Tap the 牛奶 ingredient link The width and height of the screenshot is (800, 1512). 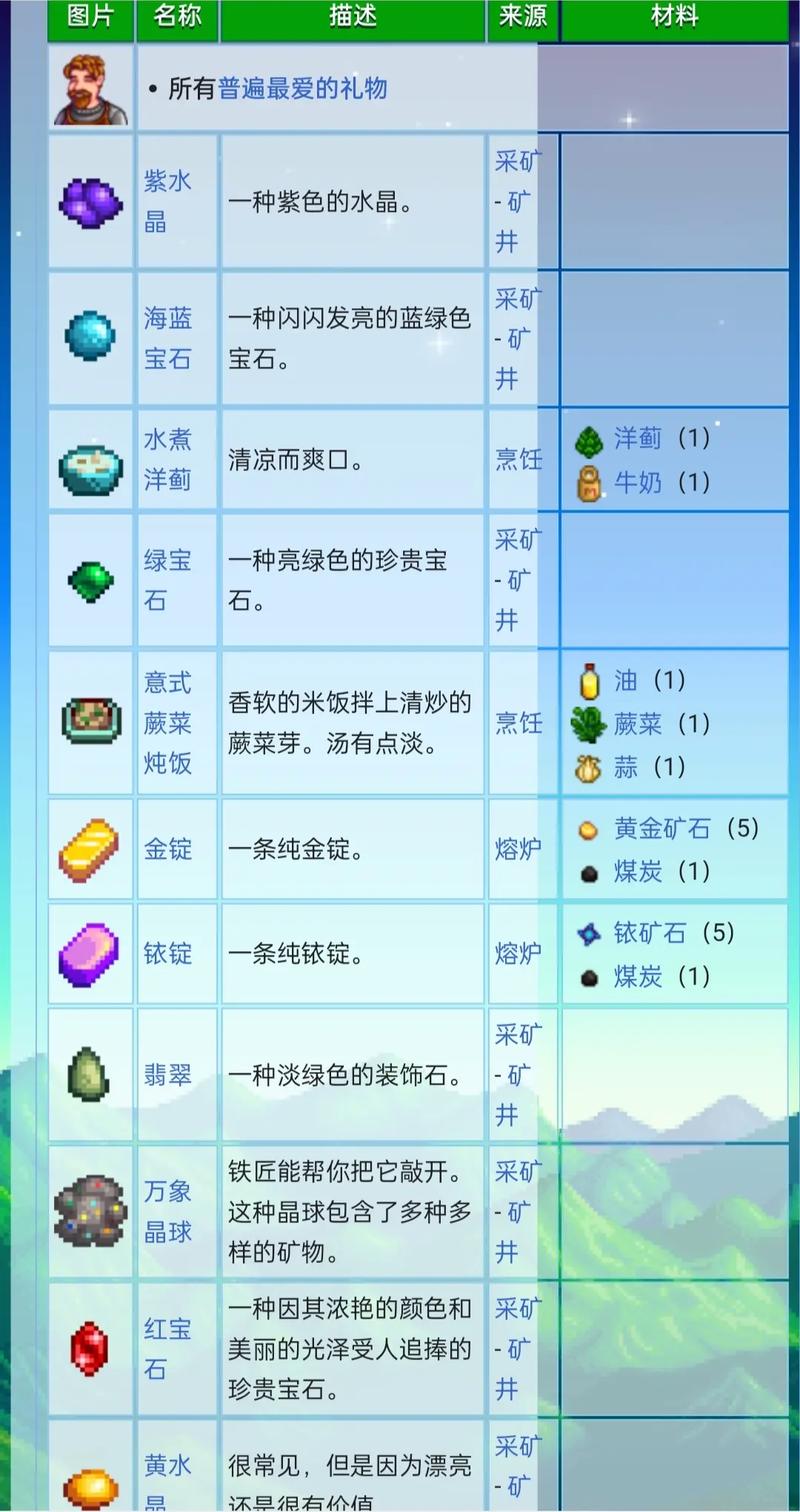(x=638, y=482)
